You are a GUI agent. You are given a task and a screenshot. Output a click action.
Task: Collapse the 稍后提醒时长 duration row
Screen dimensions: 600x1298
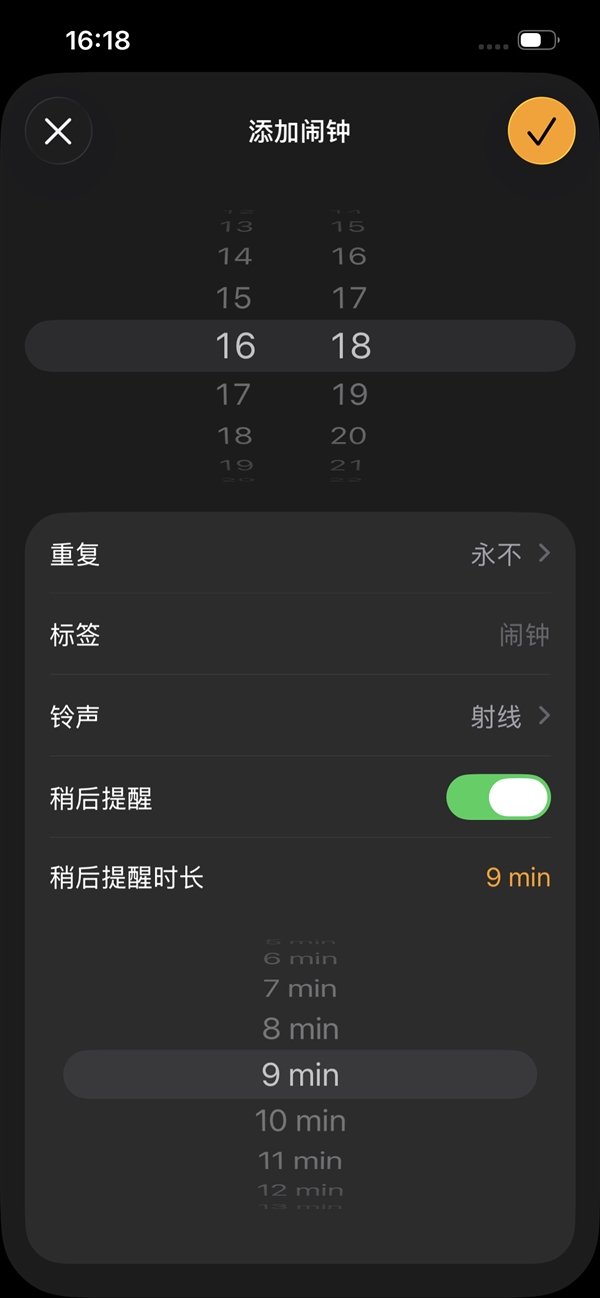point(300,878)
